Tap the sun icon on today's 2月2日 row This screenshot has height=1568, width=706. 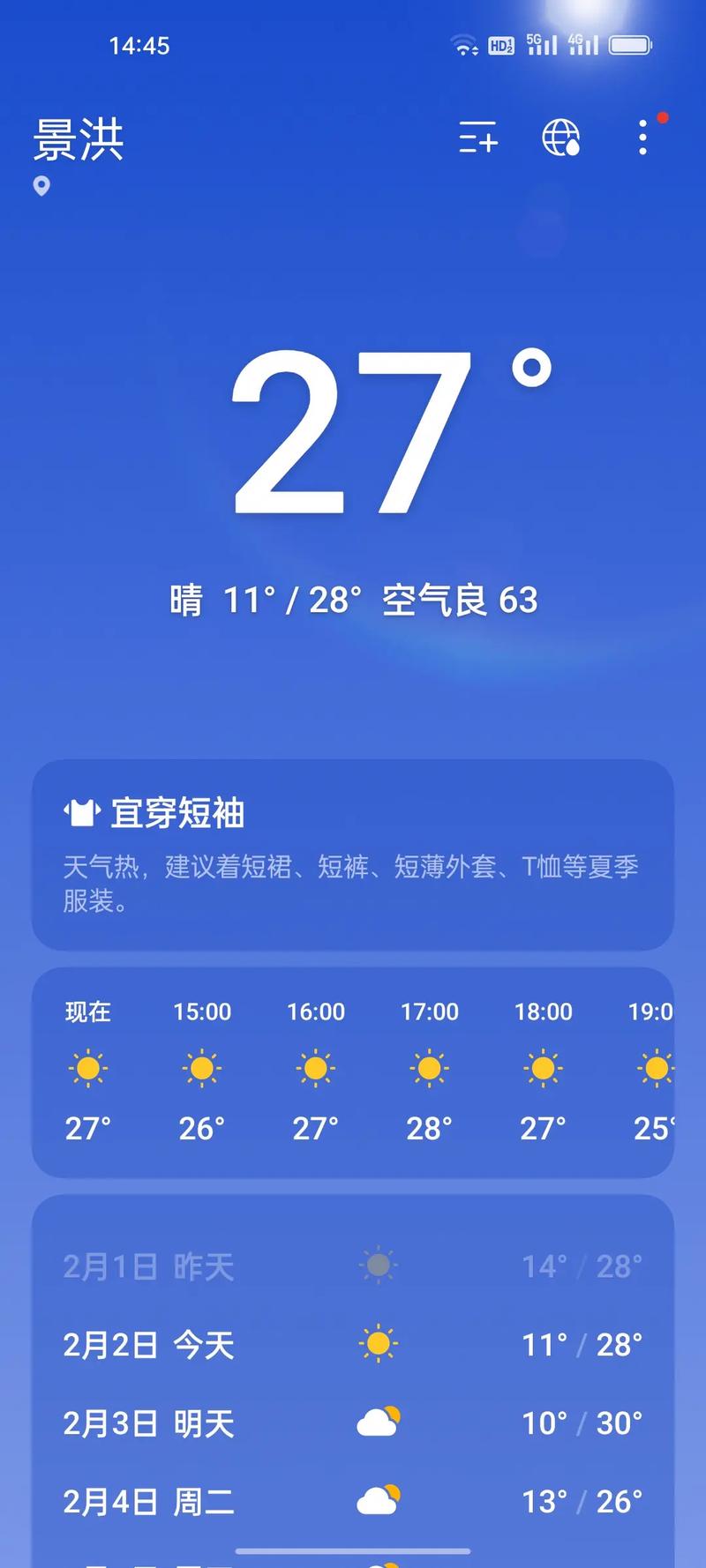pos(379,1343)
